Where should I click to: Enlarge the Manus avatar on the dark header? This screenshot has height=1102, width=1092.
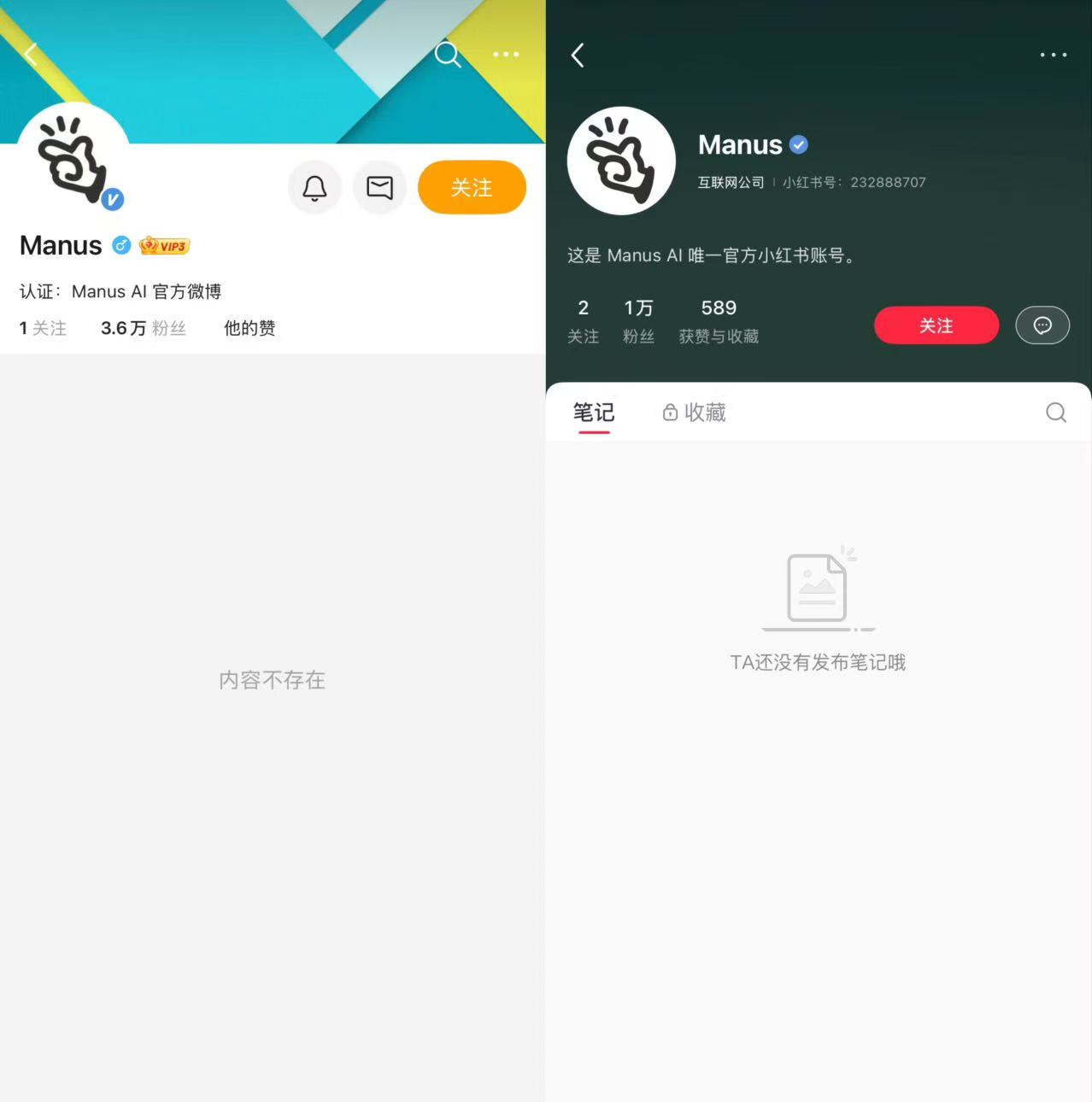[621, 161]
